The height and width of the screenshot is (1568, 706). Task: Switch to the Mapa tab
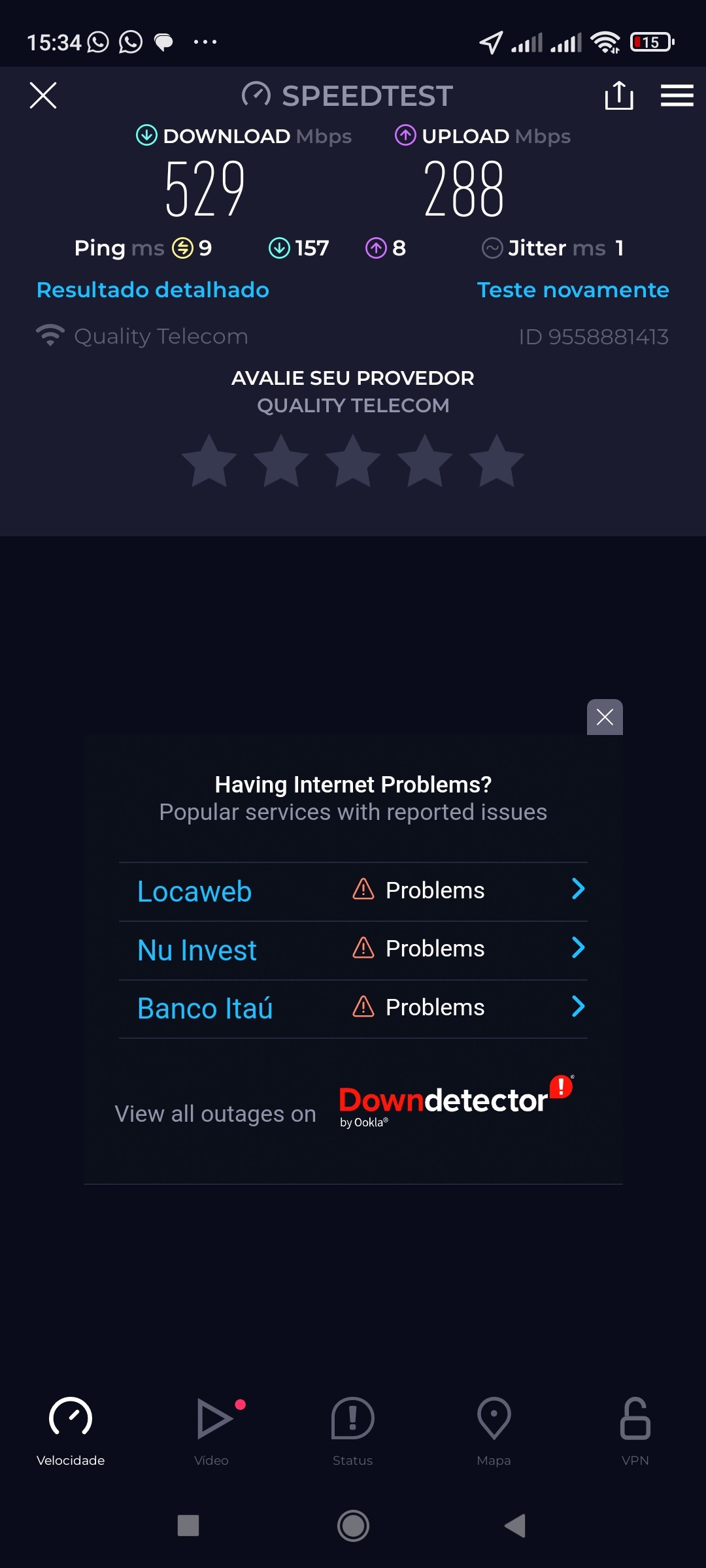pyautogui.click(x=494, y=1431)
